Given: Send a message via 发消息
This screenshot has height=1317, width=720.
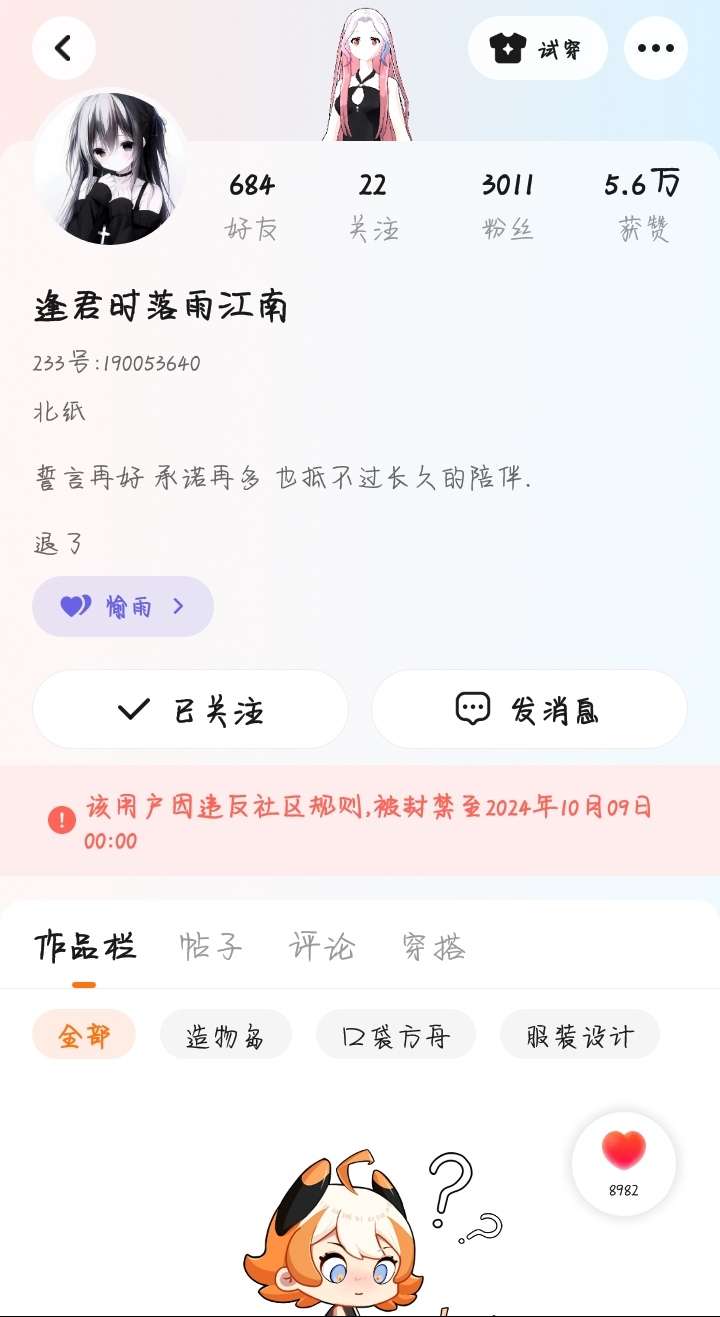Looking at the screenshot, I should (x=529, y=710).
